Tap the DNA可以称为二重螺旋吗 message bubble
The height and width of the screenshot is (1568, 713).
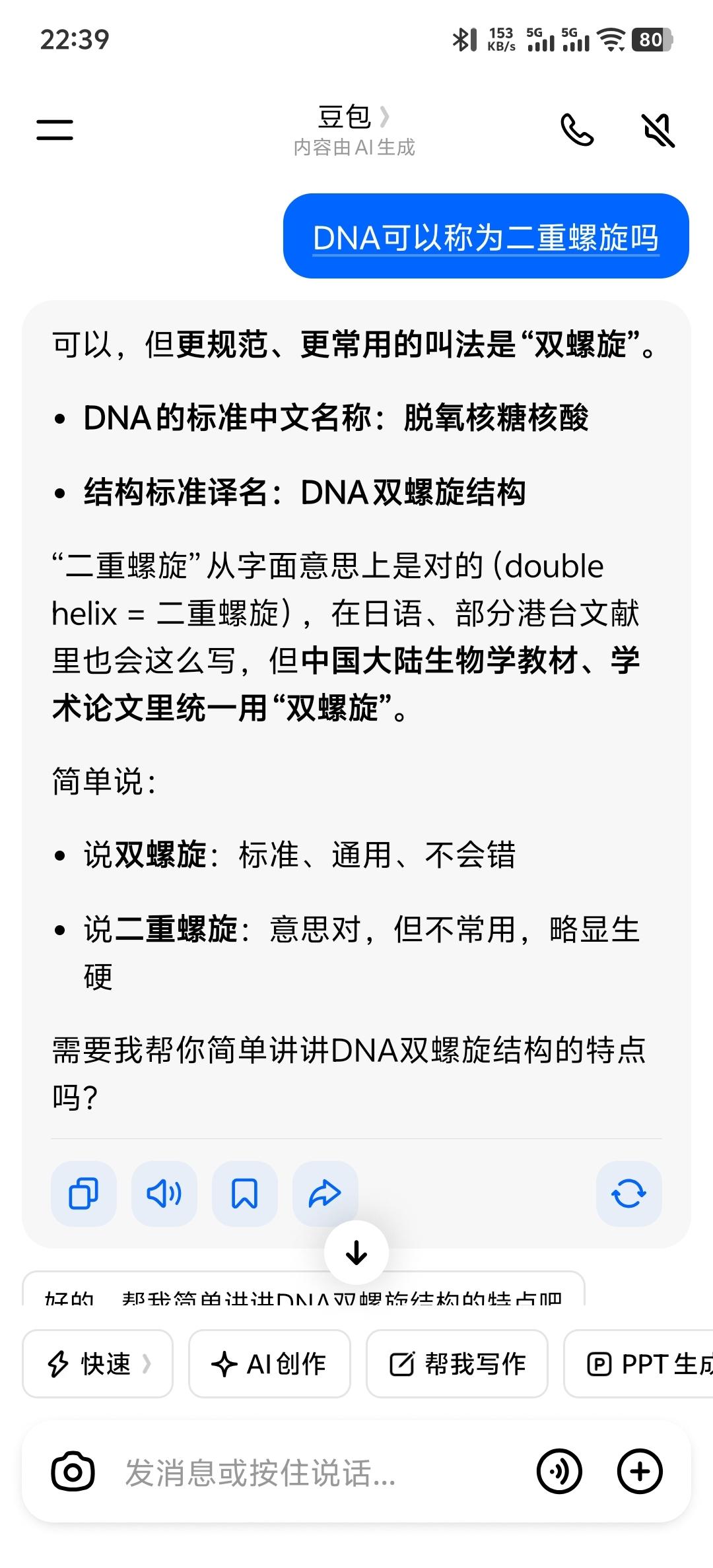[x=486, y=236]
